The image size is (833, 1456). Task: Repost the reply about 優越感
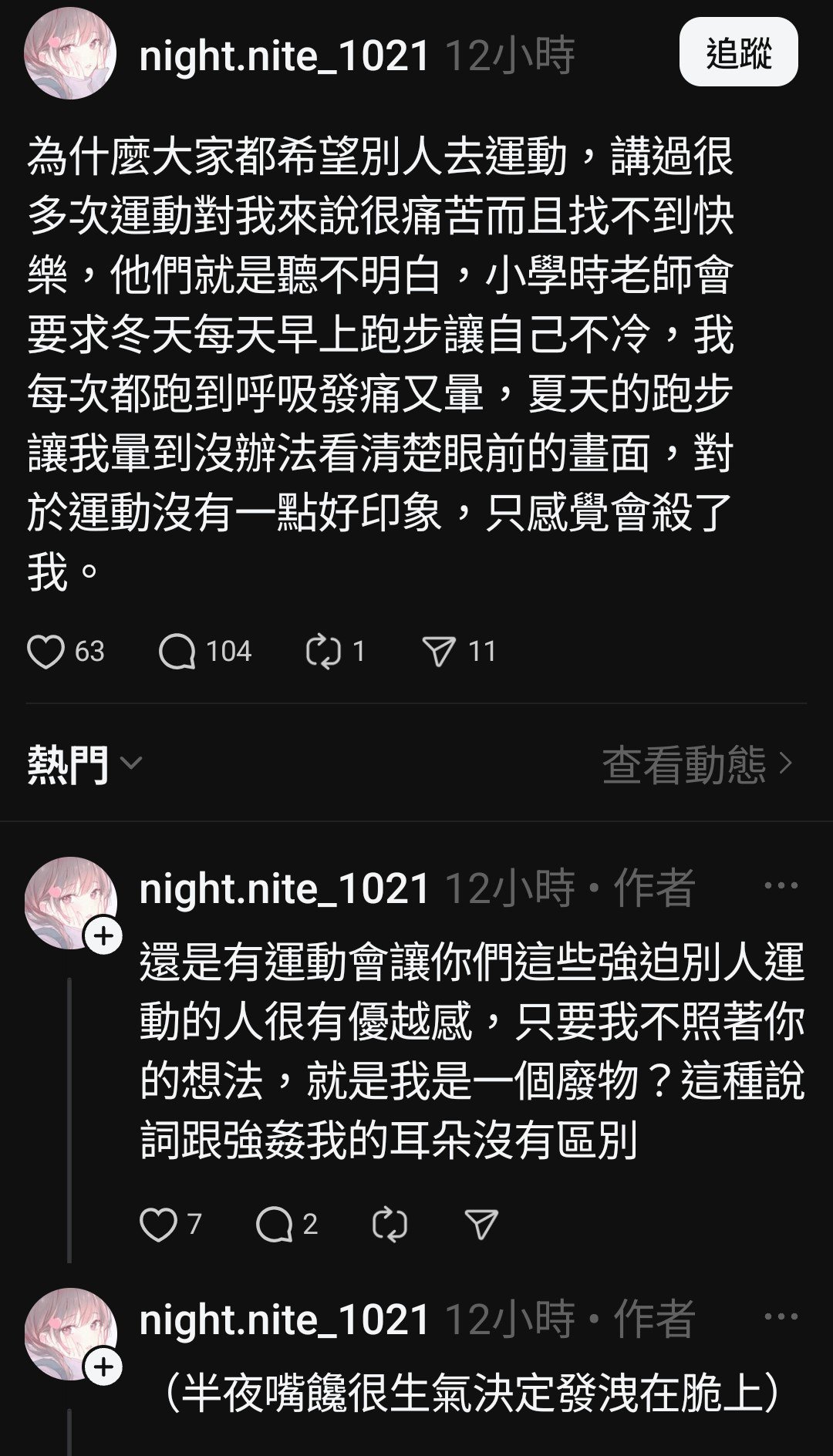[x=390, y=1225]
